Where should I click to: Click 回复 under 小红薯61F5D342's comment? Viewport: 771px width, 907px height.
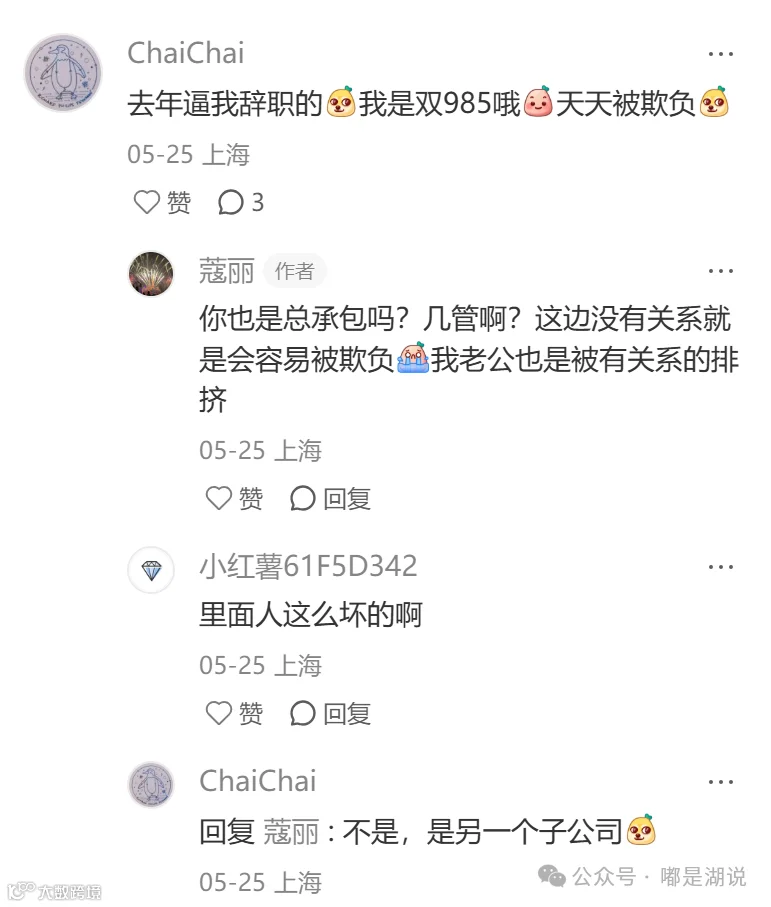[x=347, y=713]
